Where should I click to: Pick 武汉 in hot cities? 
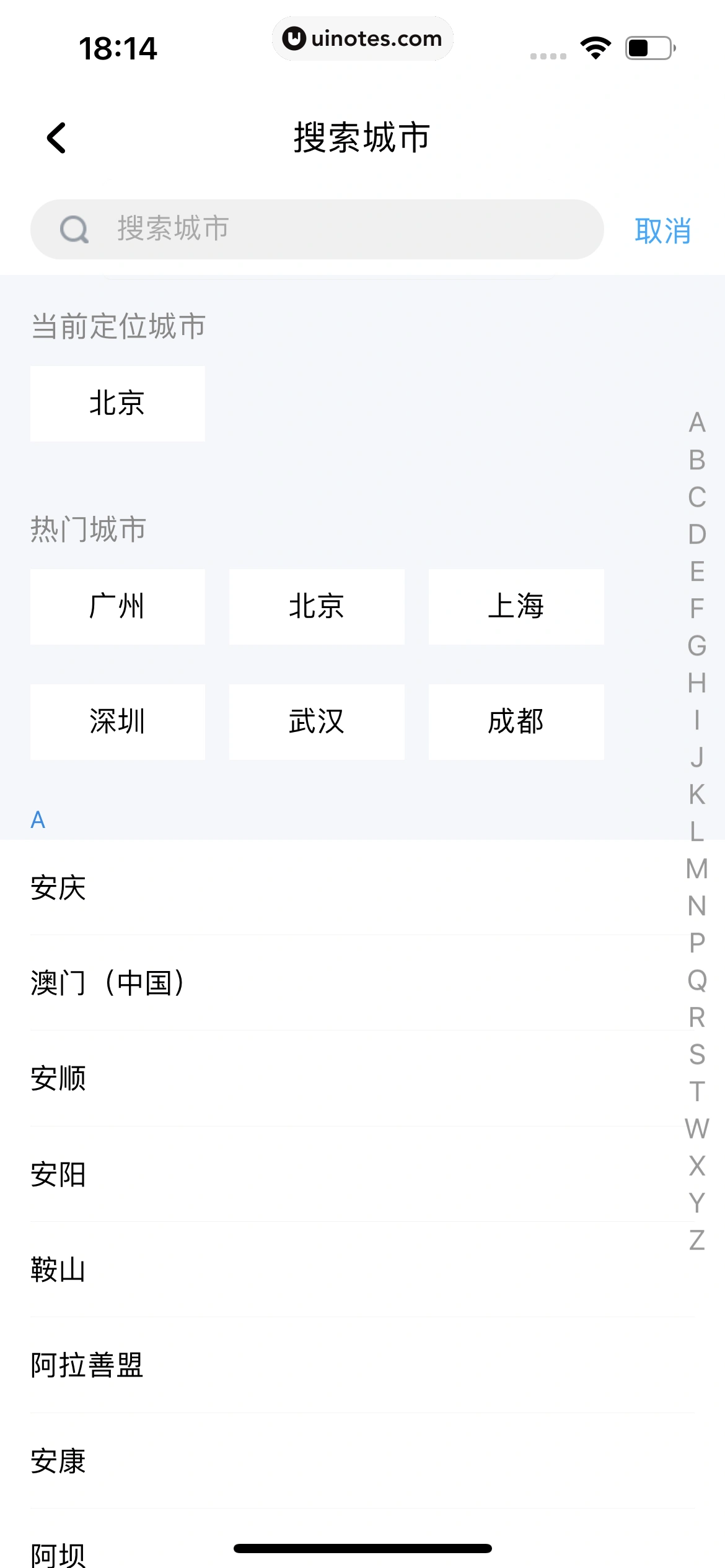pyautogui.click(x=317, y=722)
